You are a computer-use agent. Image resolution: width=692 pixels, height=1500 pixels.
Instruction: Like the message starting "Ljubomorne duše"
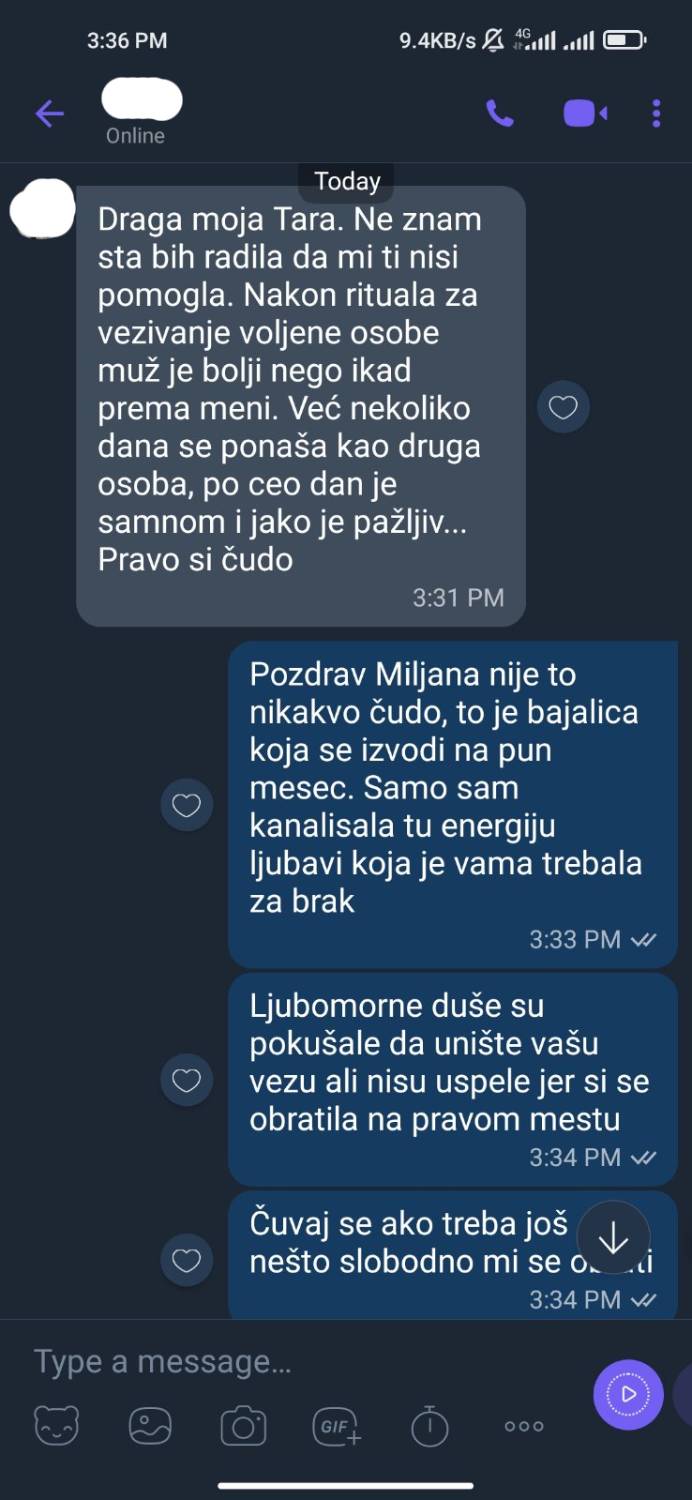[187, 1080]
